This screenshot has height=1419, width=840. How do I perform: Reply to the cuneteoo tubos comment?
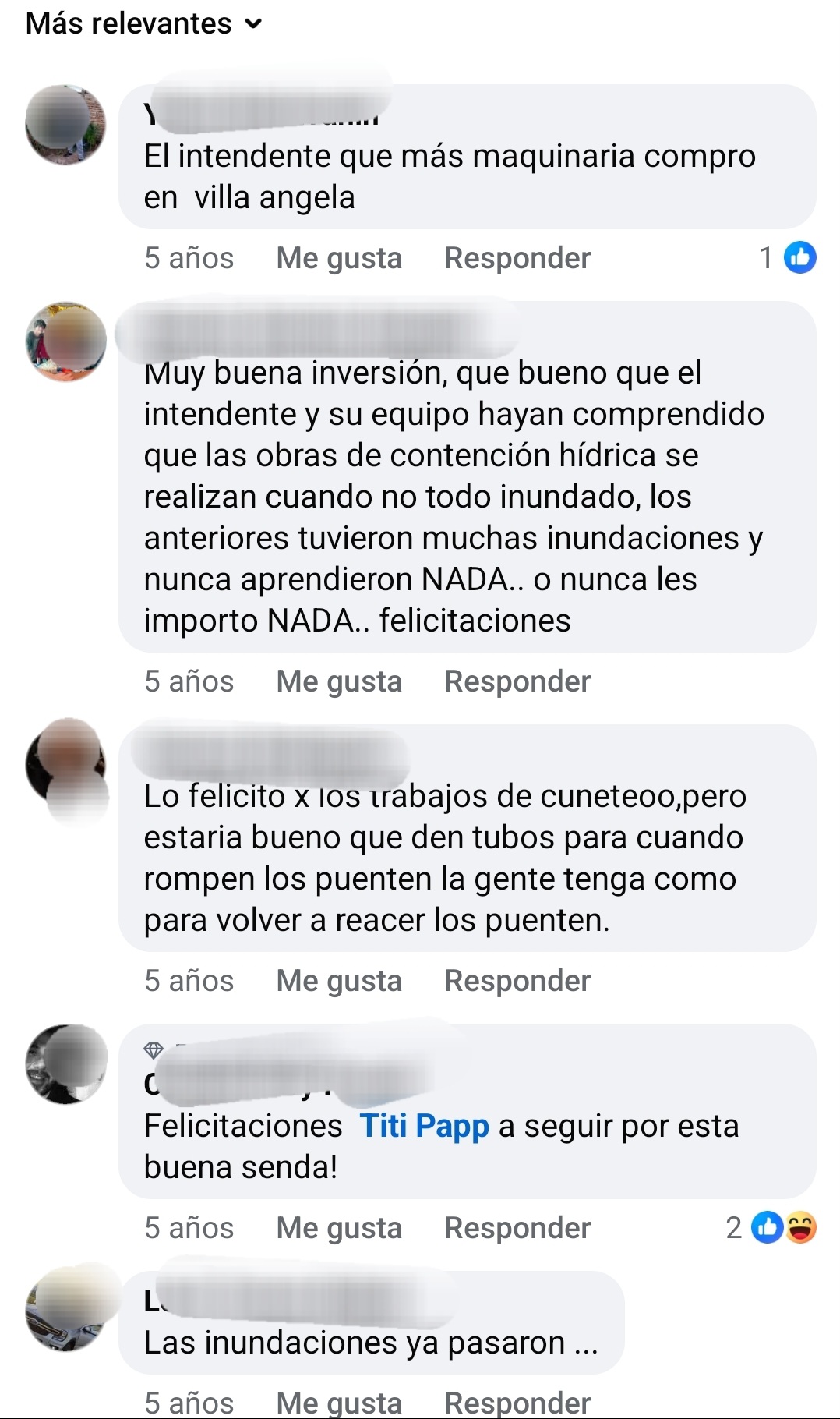pyautogui.click(x=517, y=981)
